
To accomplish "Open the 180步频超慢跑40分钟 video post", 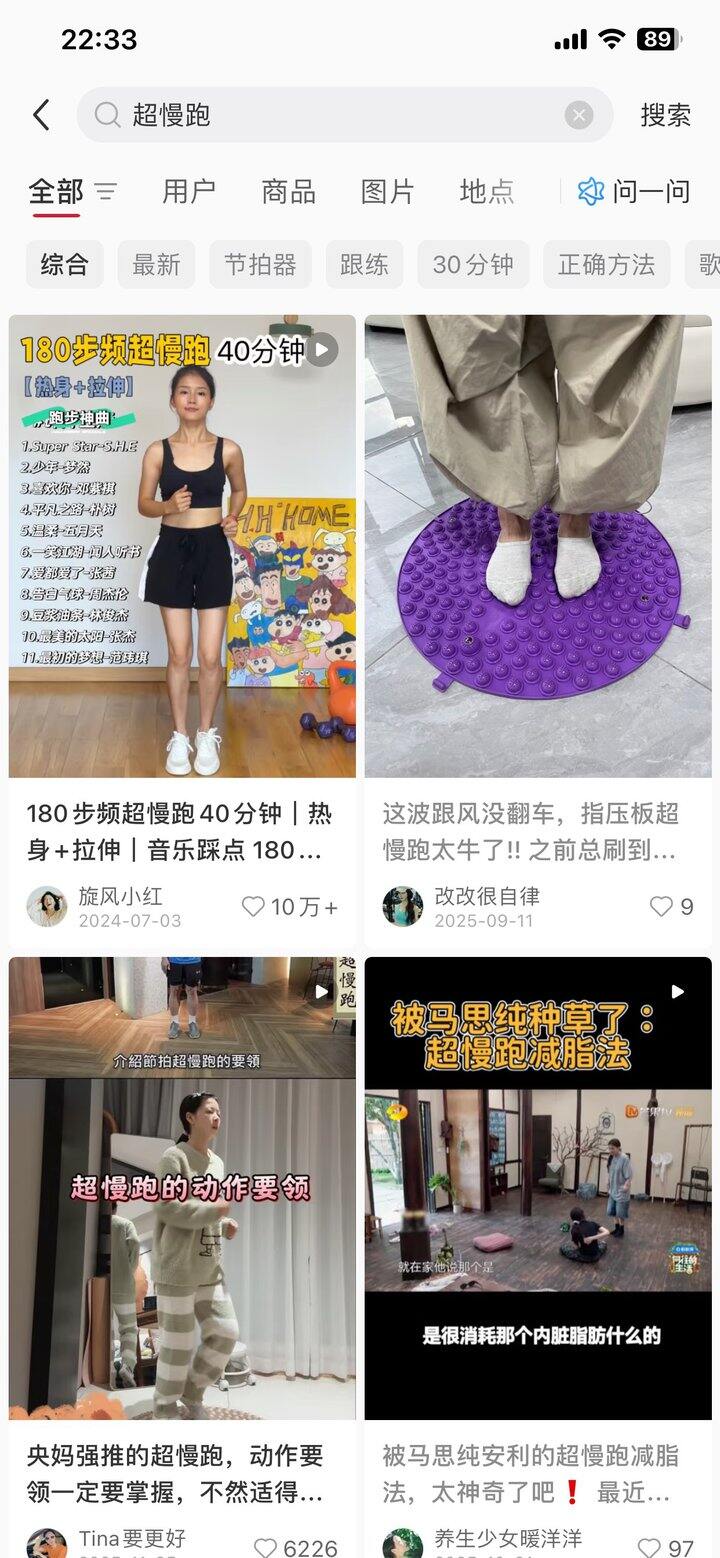I will pos(182,546).
